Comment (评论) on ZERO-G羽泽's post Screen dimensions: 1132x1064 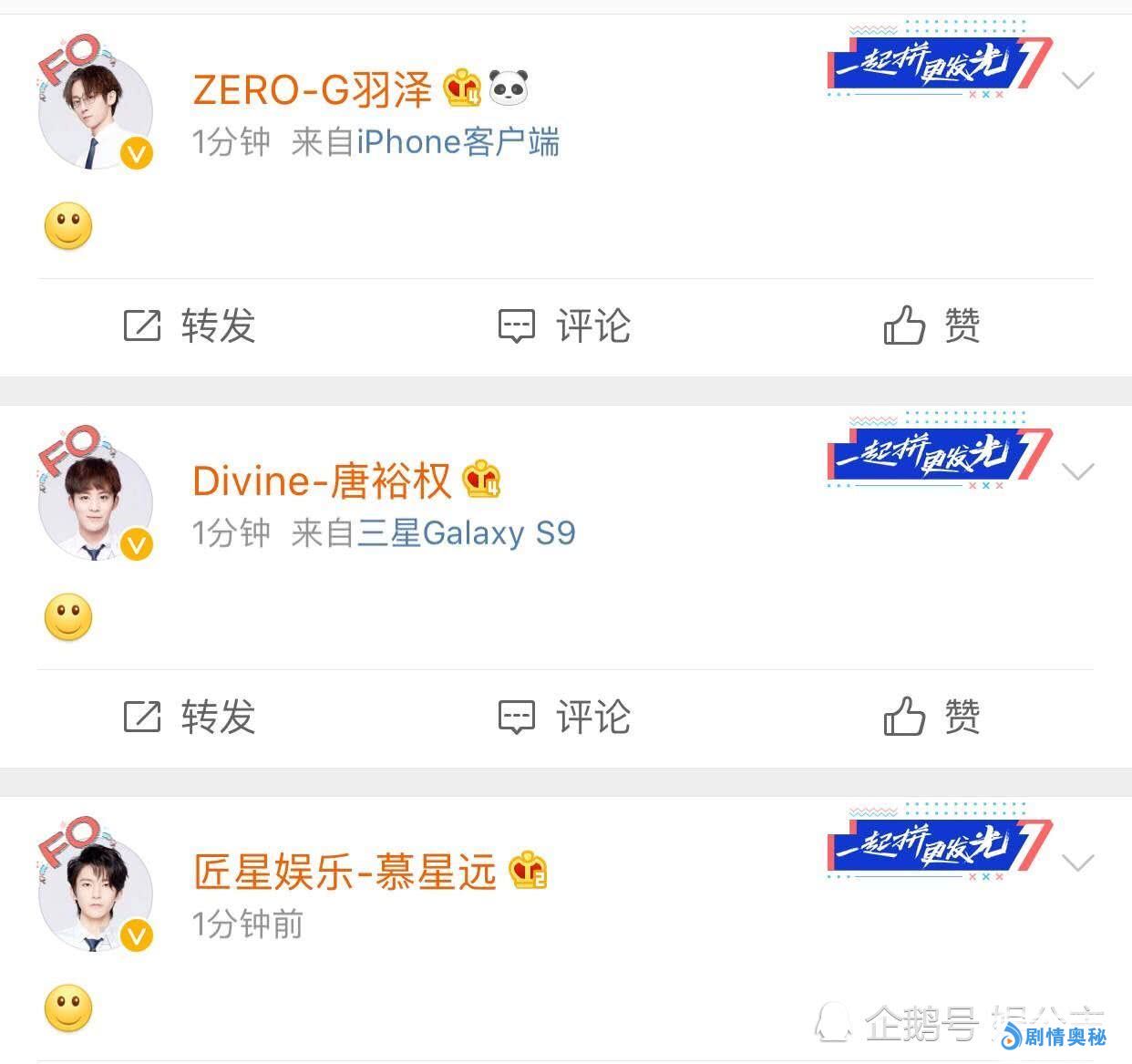[564, 325]
